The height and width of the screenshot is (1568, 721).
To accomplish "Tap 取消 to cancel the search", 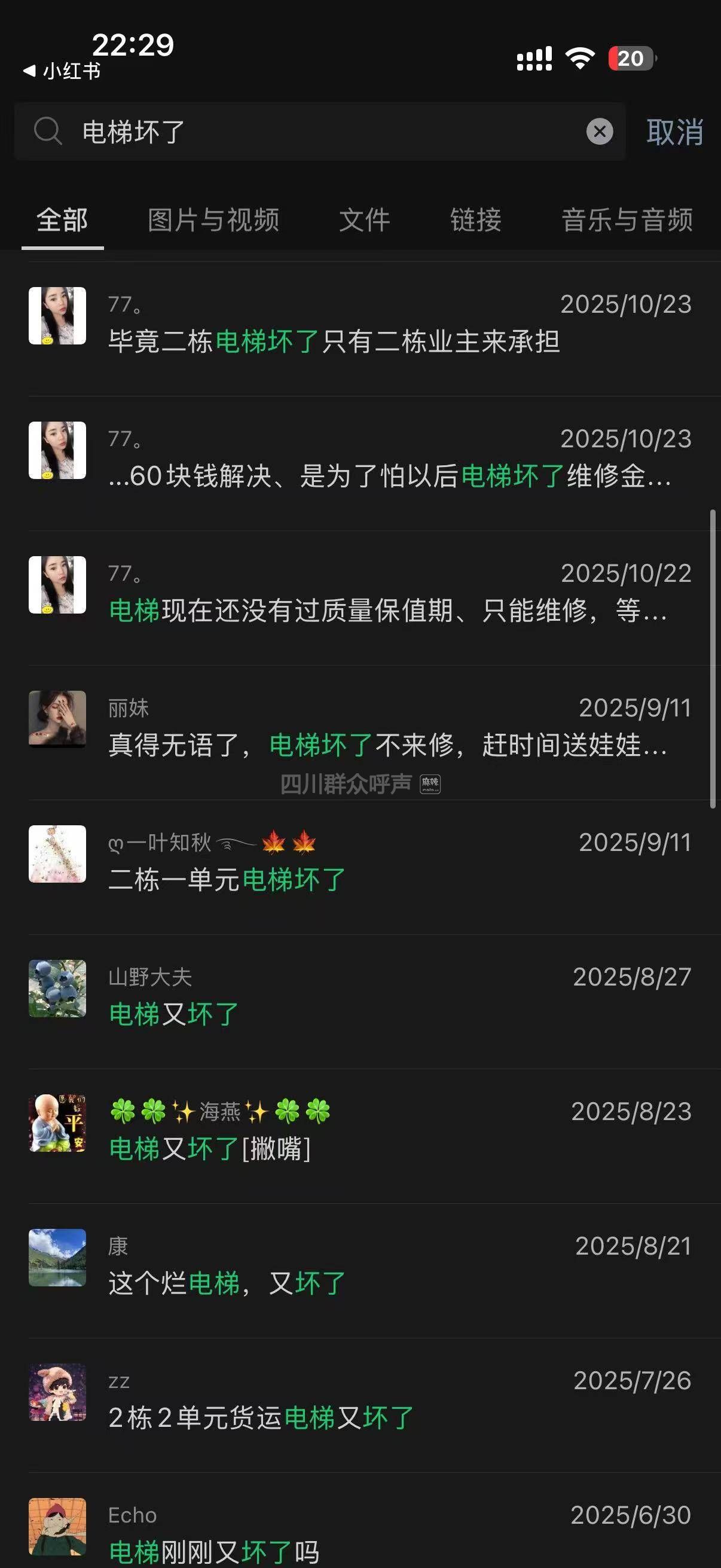I will click(x=674, y=132).
